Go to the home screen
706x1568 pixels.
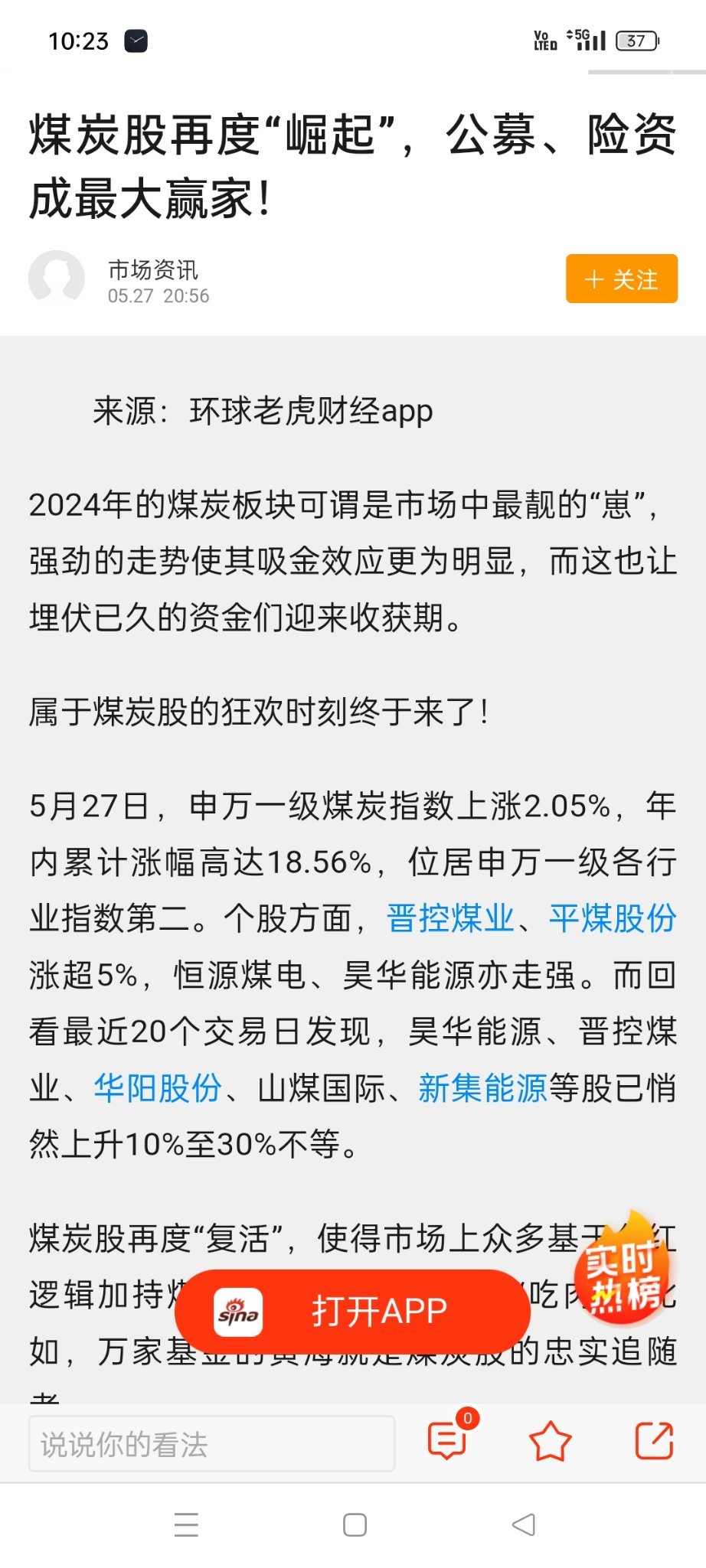(x=355, y=1524)
